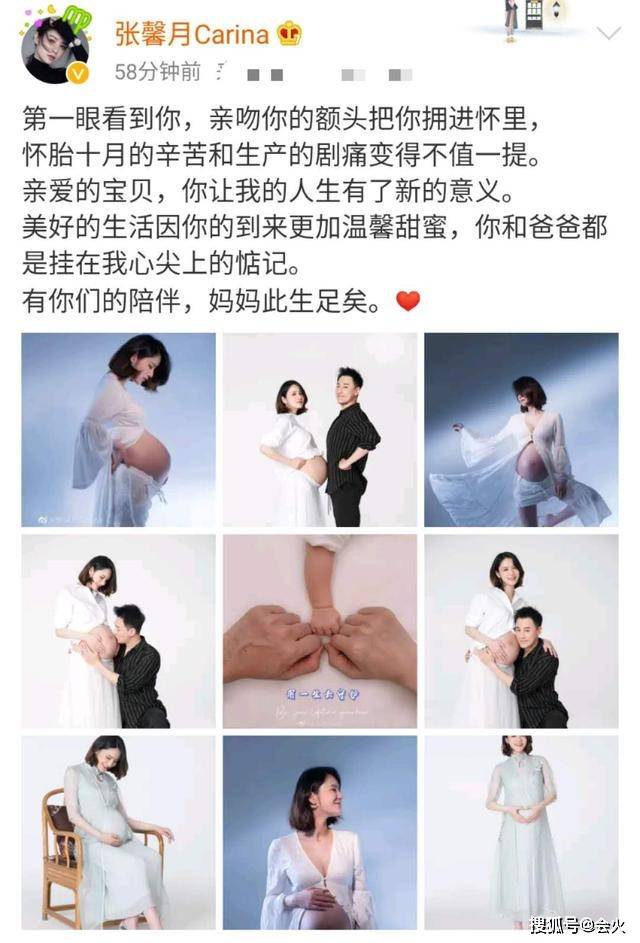The width and height of the screenshot is (640, 943).
Task: Open the photo of the woman seated on the wooden chair
Action: pyautogui.click(x=118, y=833)
